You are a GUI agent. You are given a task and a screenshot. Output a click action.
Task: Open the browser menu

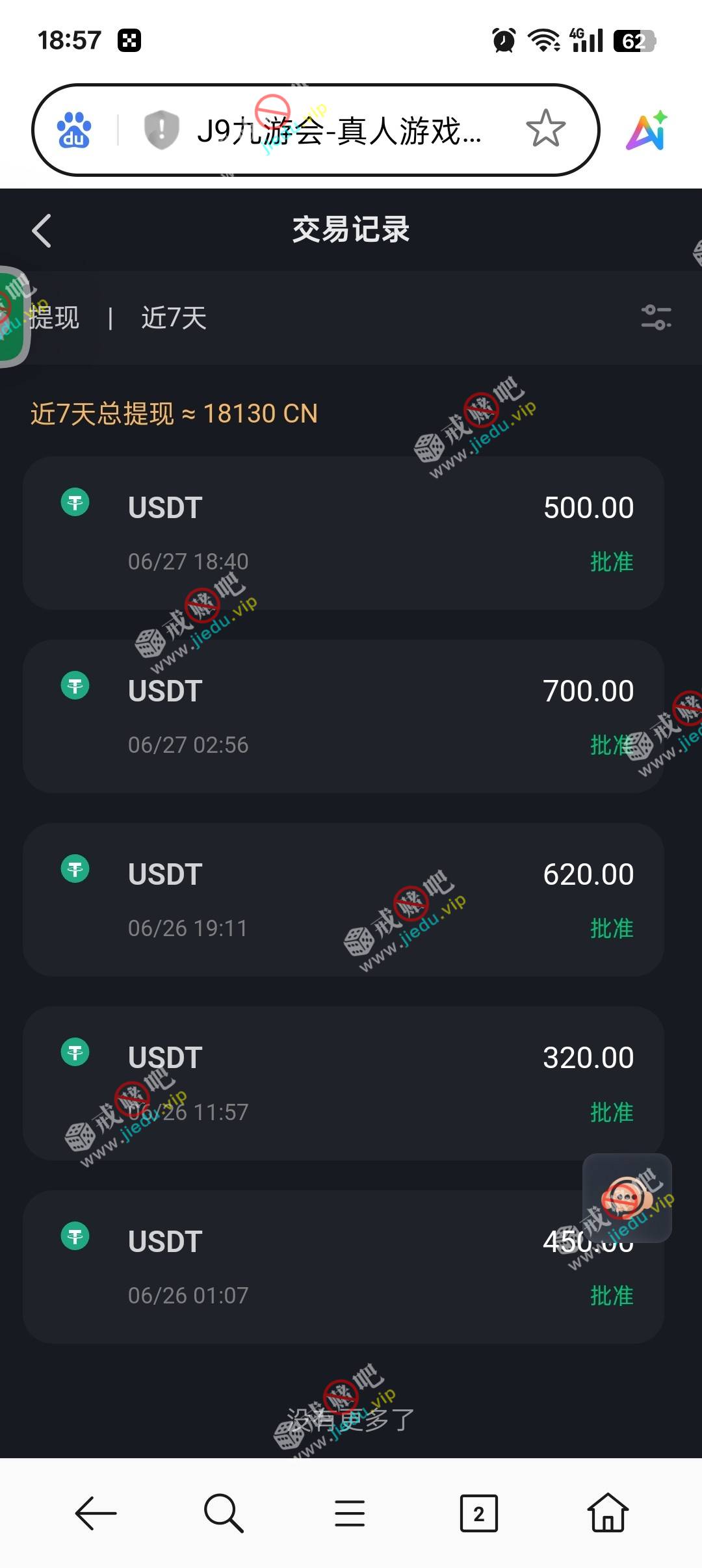tap(350, 1513)
